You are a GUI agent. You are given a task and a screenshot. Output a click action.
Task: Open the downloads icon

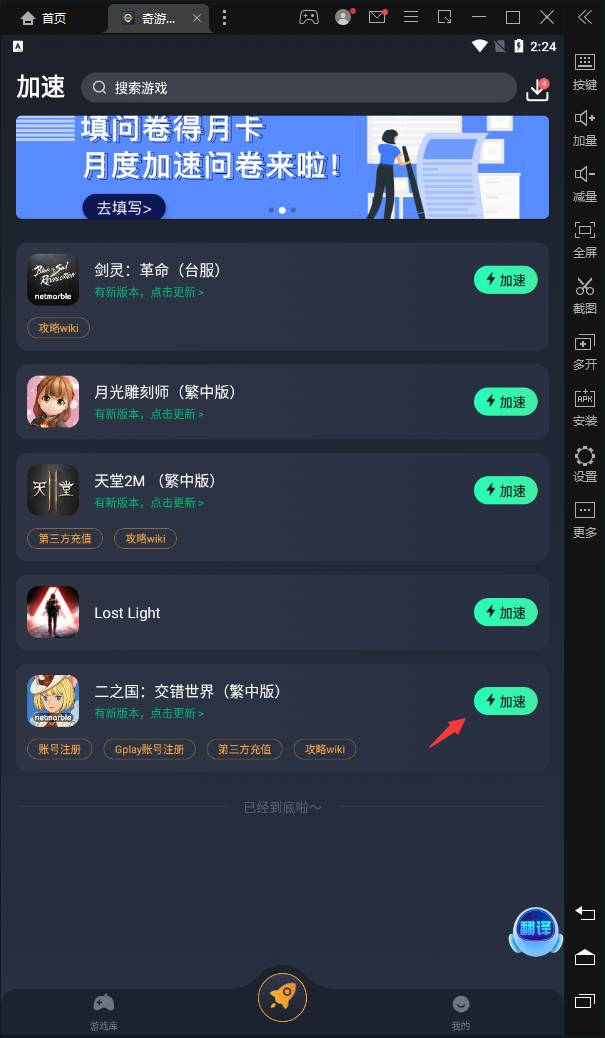(538, 89)
